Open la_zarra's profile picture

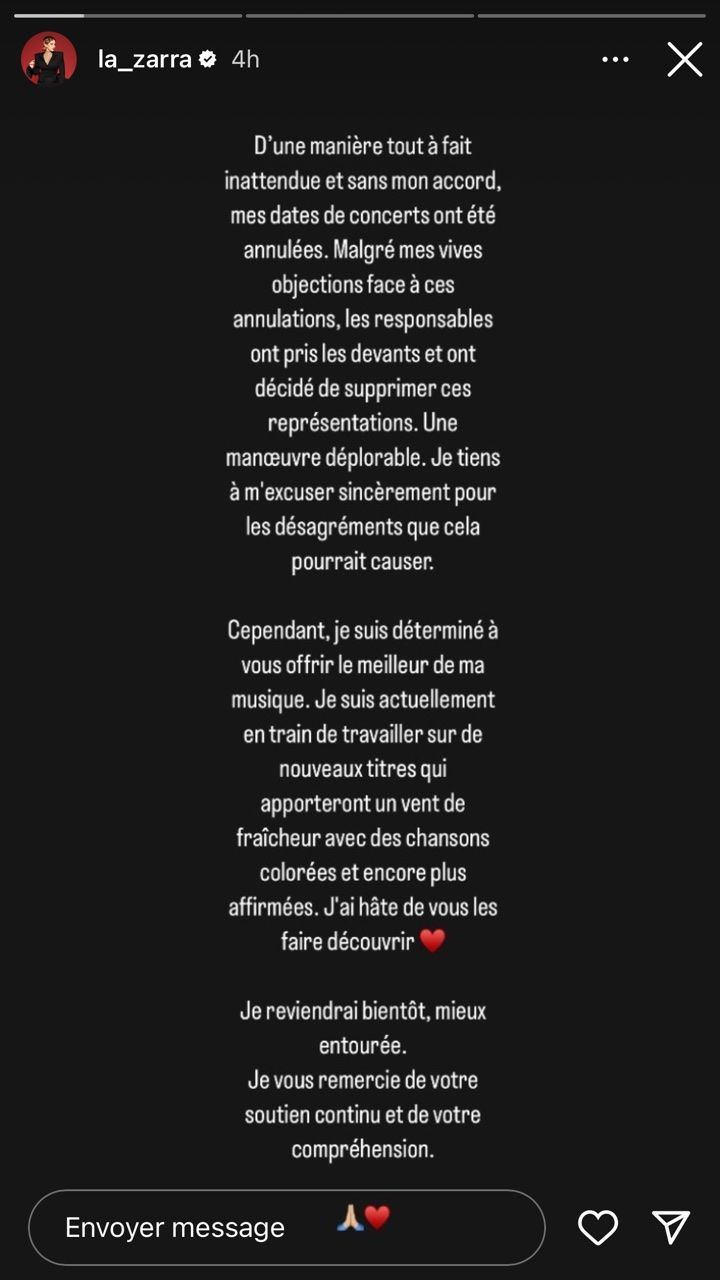(49, 59)
